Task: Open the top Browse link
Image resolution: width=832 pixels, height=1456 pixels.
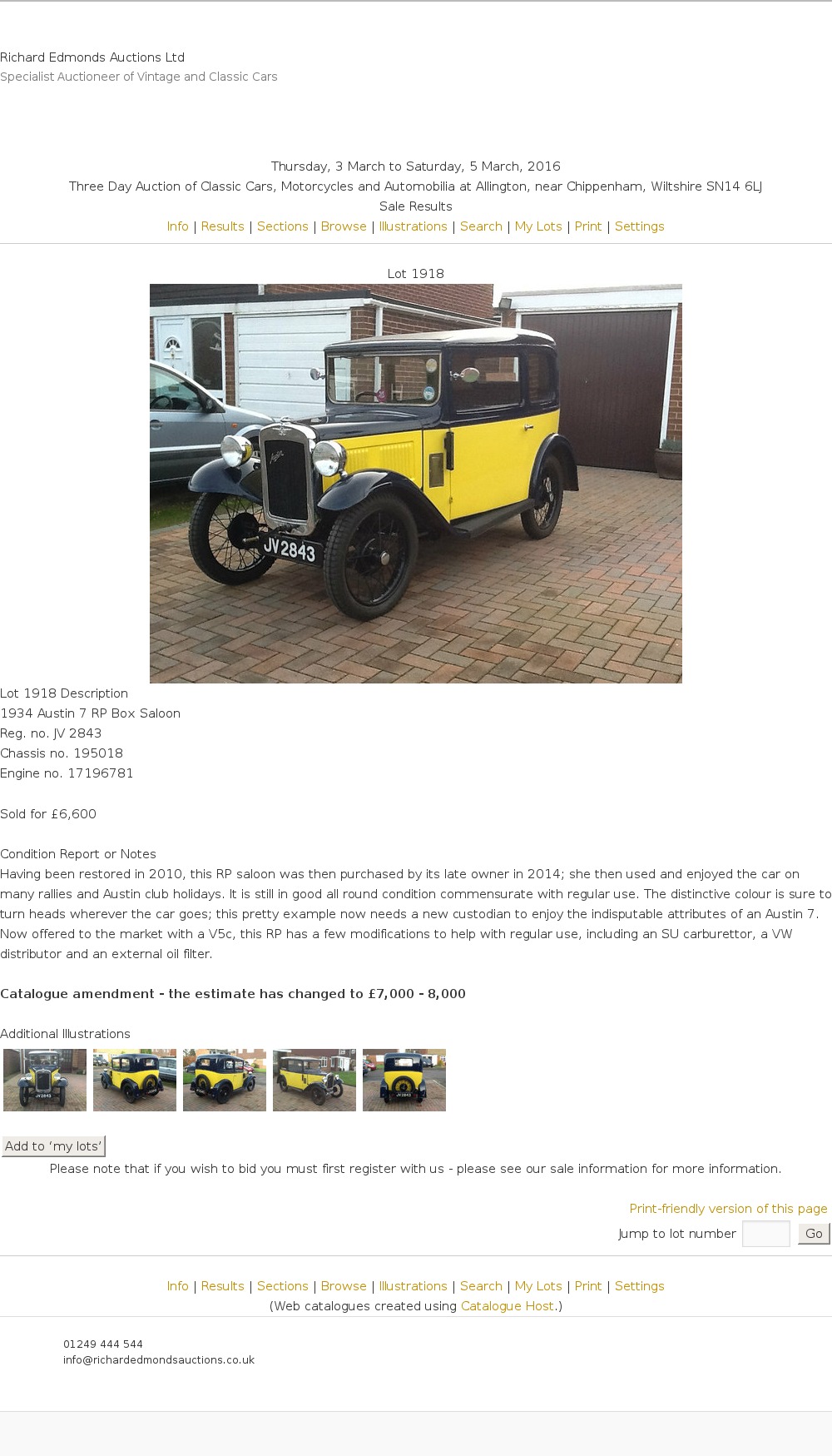Action: click(x=344, y=226)
